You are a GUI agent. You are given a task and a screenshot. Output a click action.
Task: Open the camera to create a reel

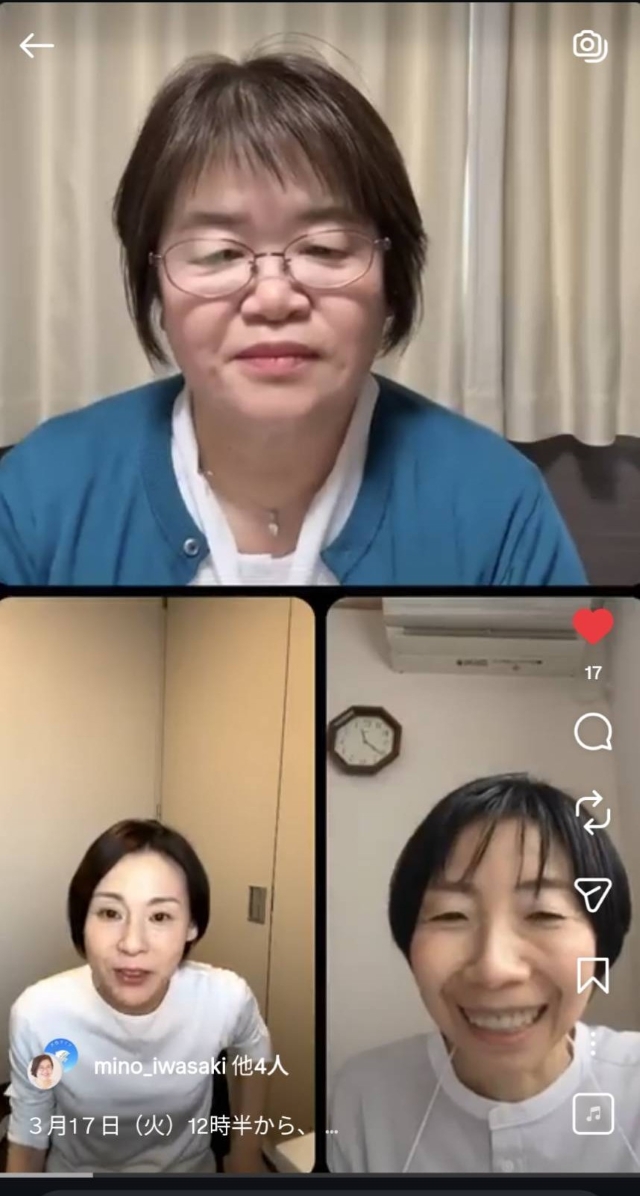[590, 45]
